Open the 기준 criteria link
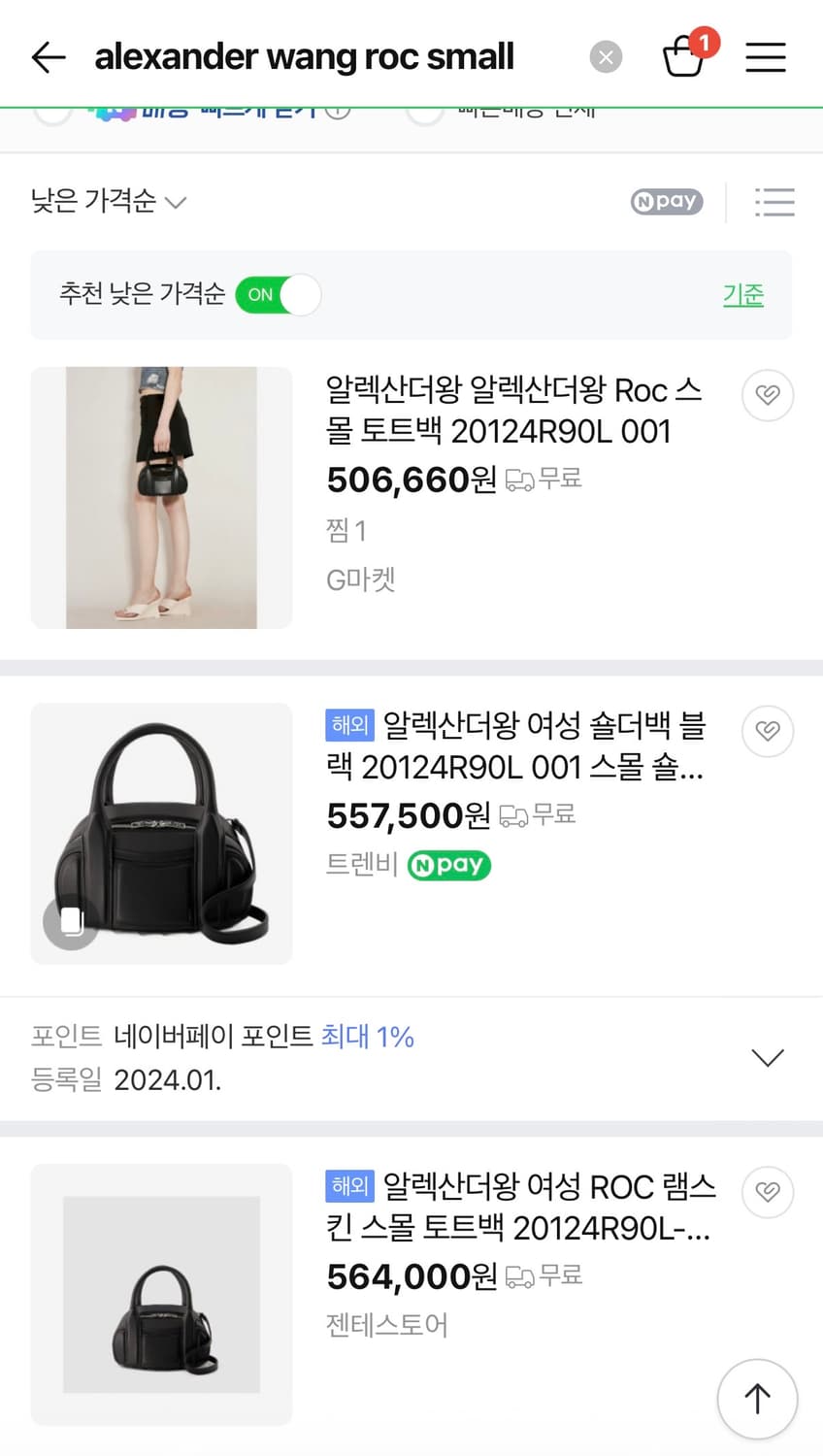823x1456 pixels. pos(743,295)
